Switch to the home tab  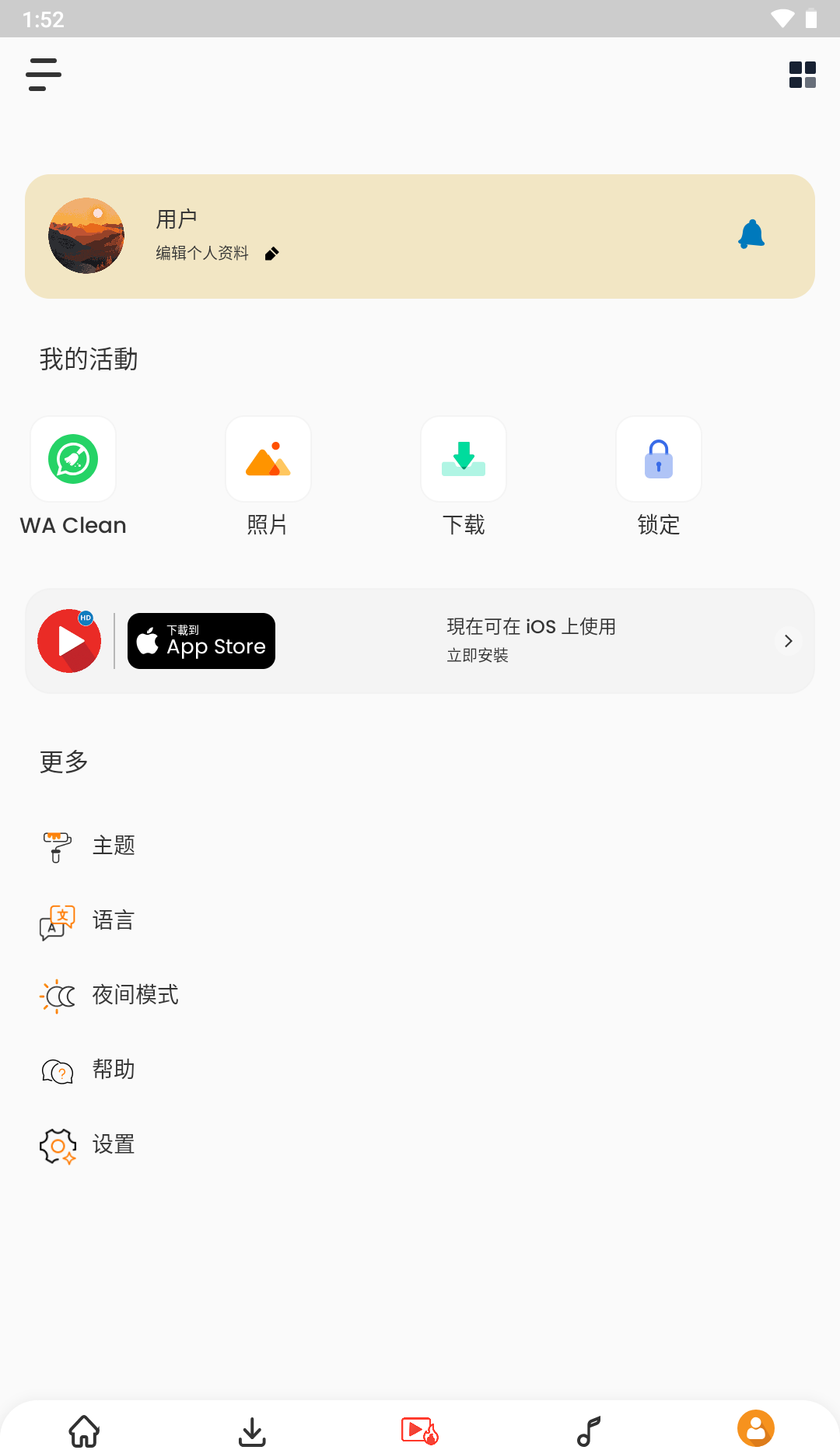[x=84, y=1430]
